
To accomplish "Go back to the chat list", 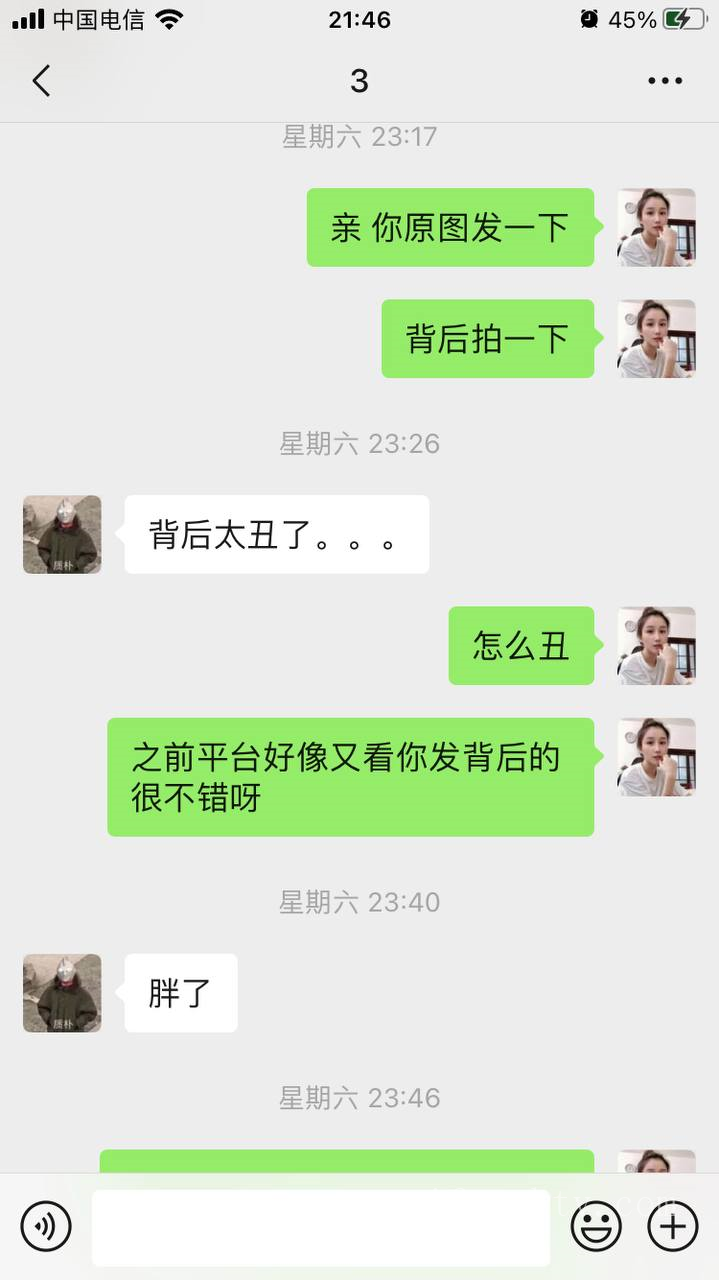I will (41, 81).
